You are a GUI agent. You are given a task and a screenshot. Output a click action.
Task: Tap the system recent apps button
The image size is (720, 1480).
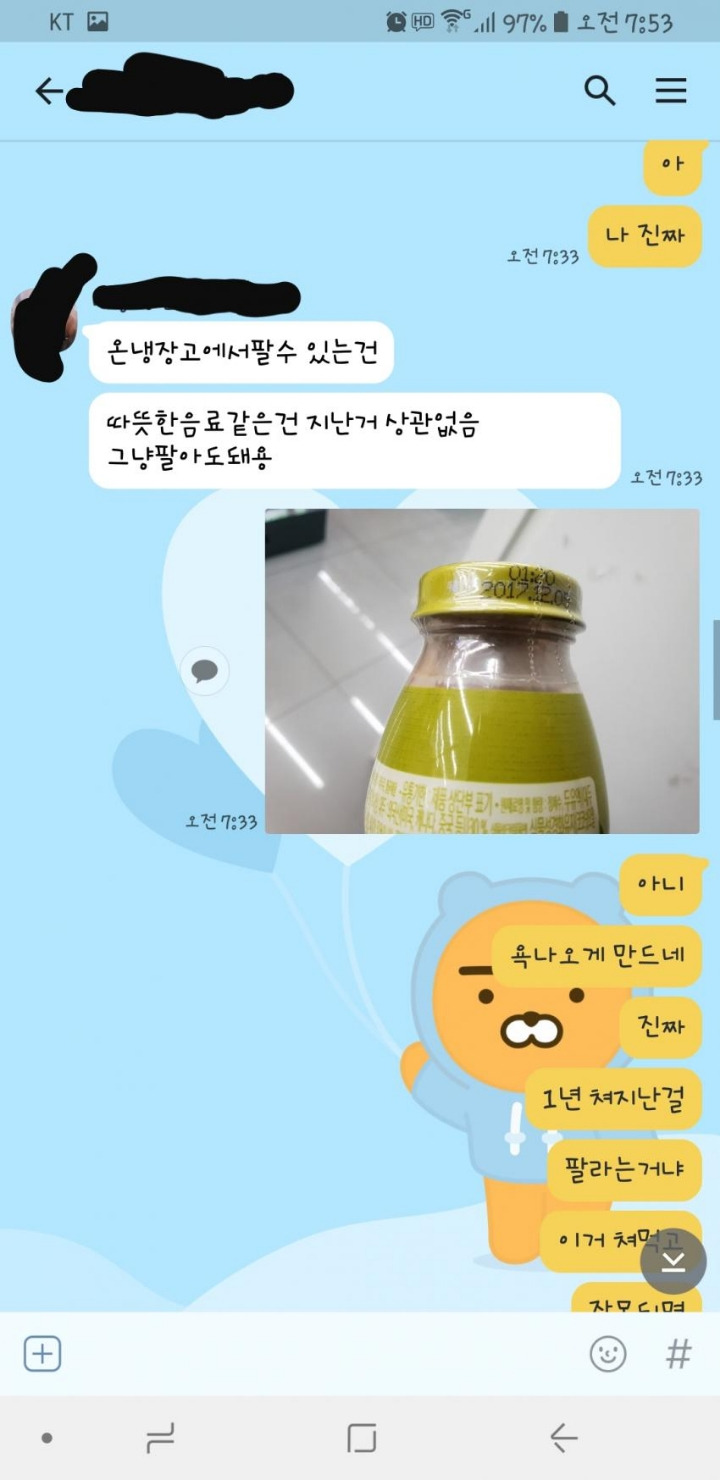tap(160, 1438)
